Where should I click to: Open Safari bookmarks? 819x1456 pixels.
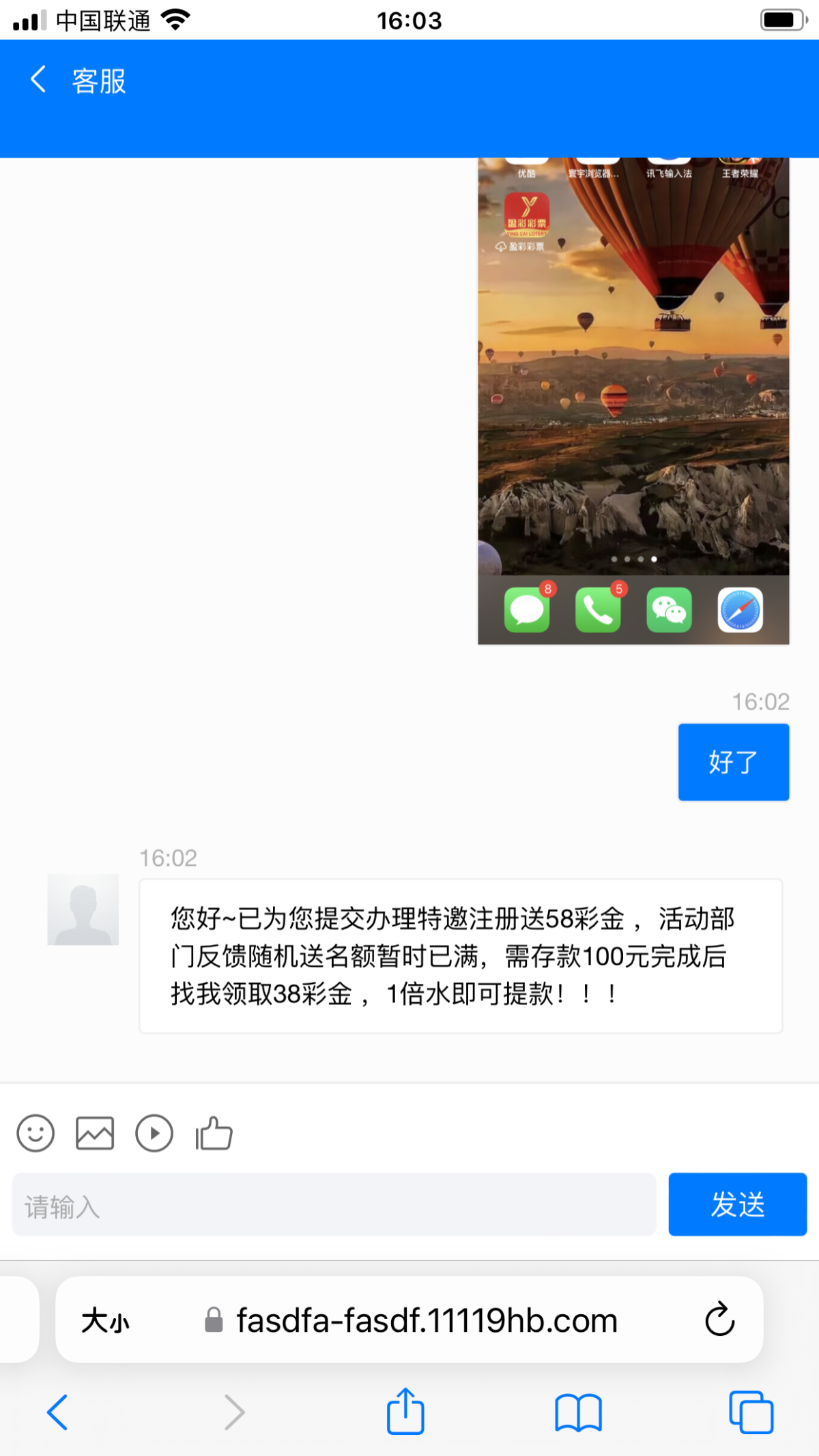pyautogui.click(x=578, y=1412)
